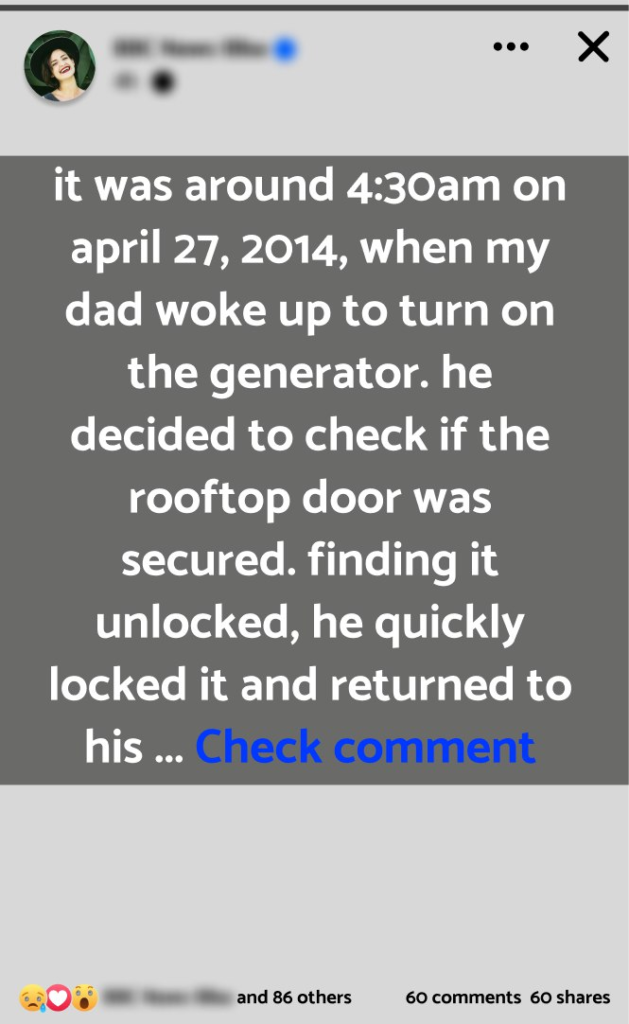Tap the blue Check comment link
The width and height of the screenshot is (629, 1024).
click(x=365, y=747)
